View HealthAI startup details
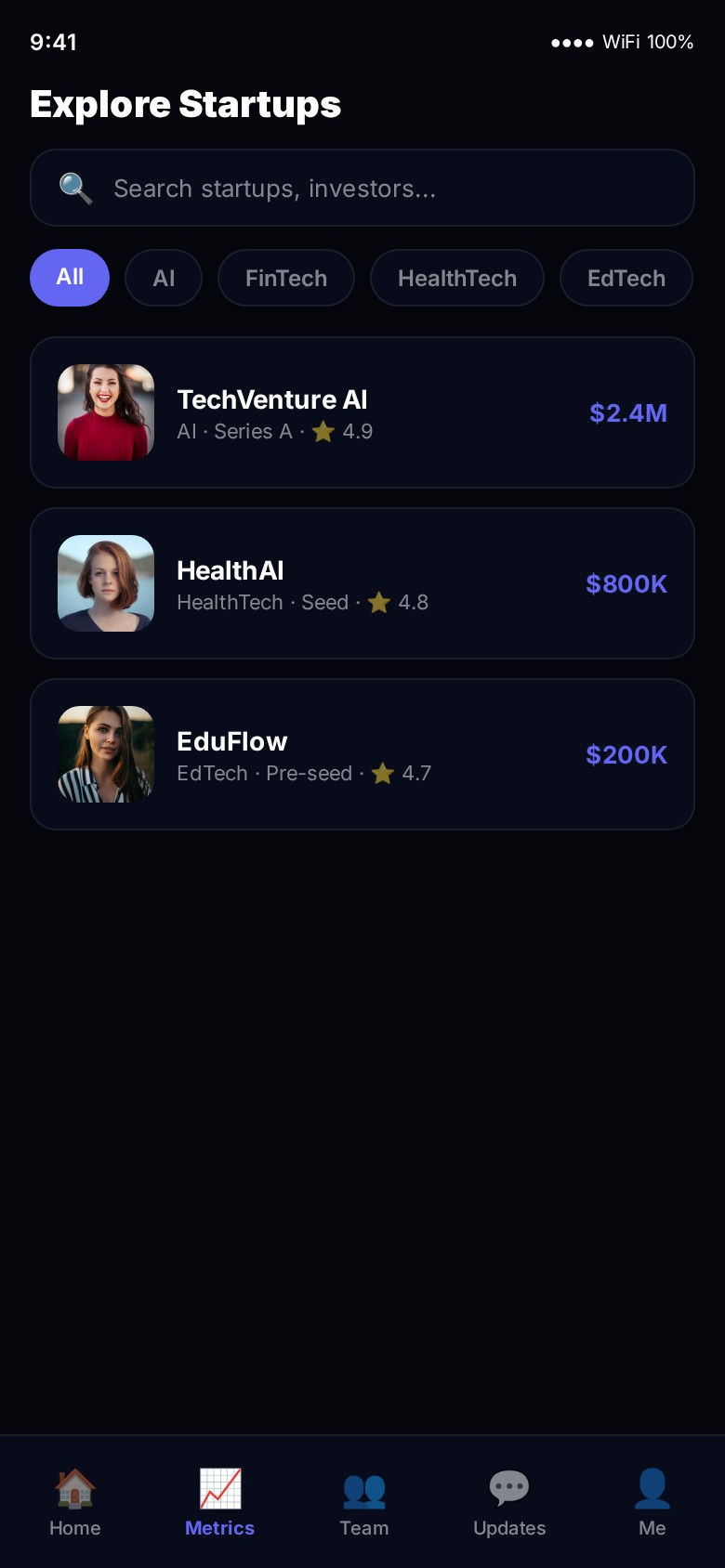Viewport: 725px width, 1568px height. click(362, 583)
